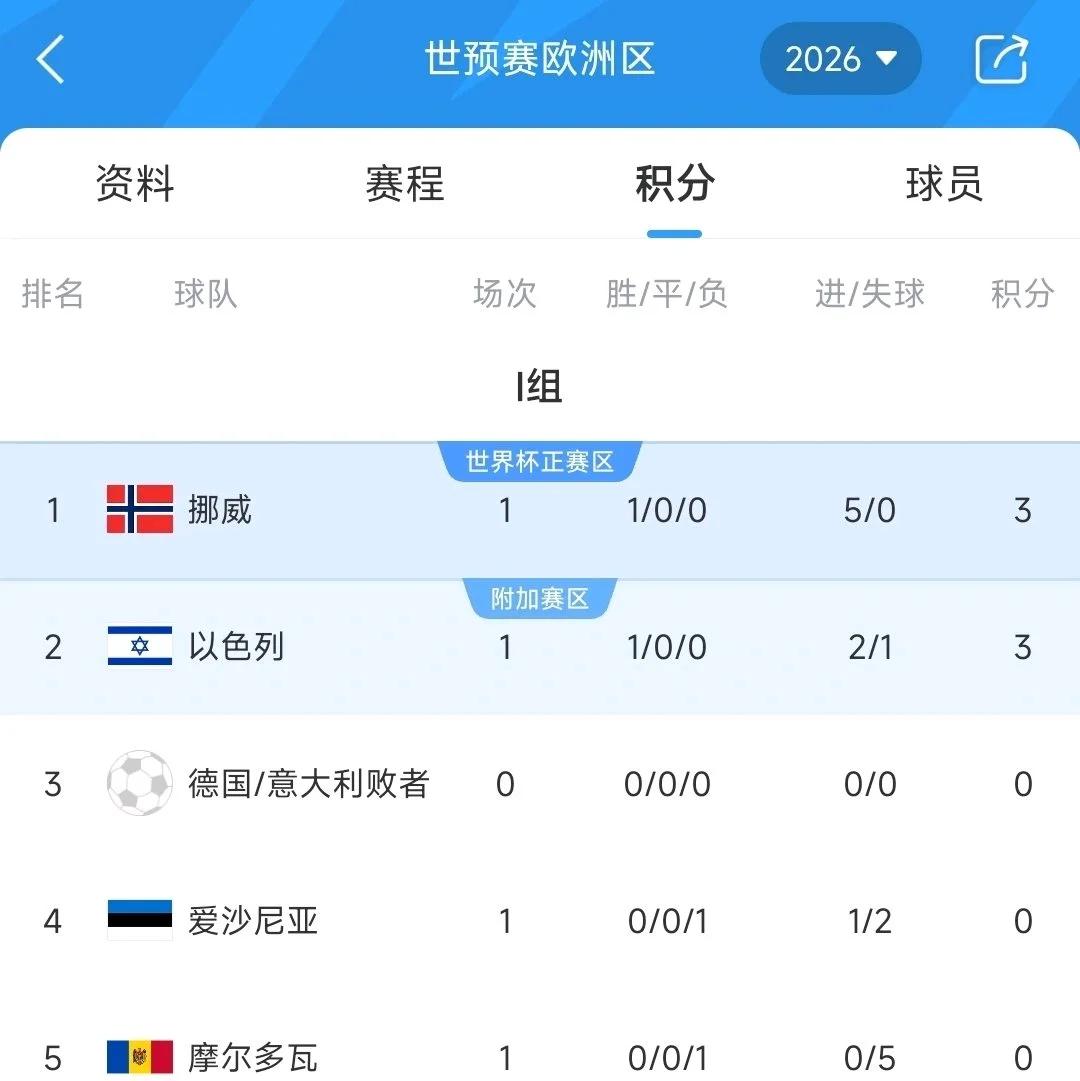Click the football placeholder icon for 德国/意大利败者

point(140,784)
